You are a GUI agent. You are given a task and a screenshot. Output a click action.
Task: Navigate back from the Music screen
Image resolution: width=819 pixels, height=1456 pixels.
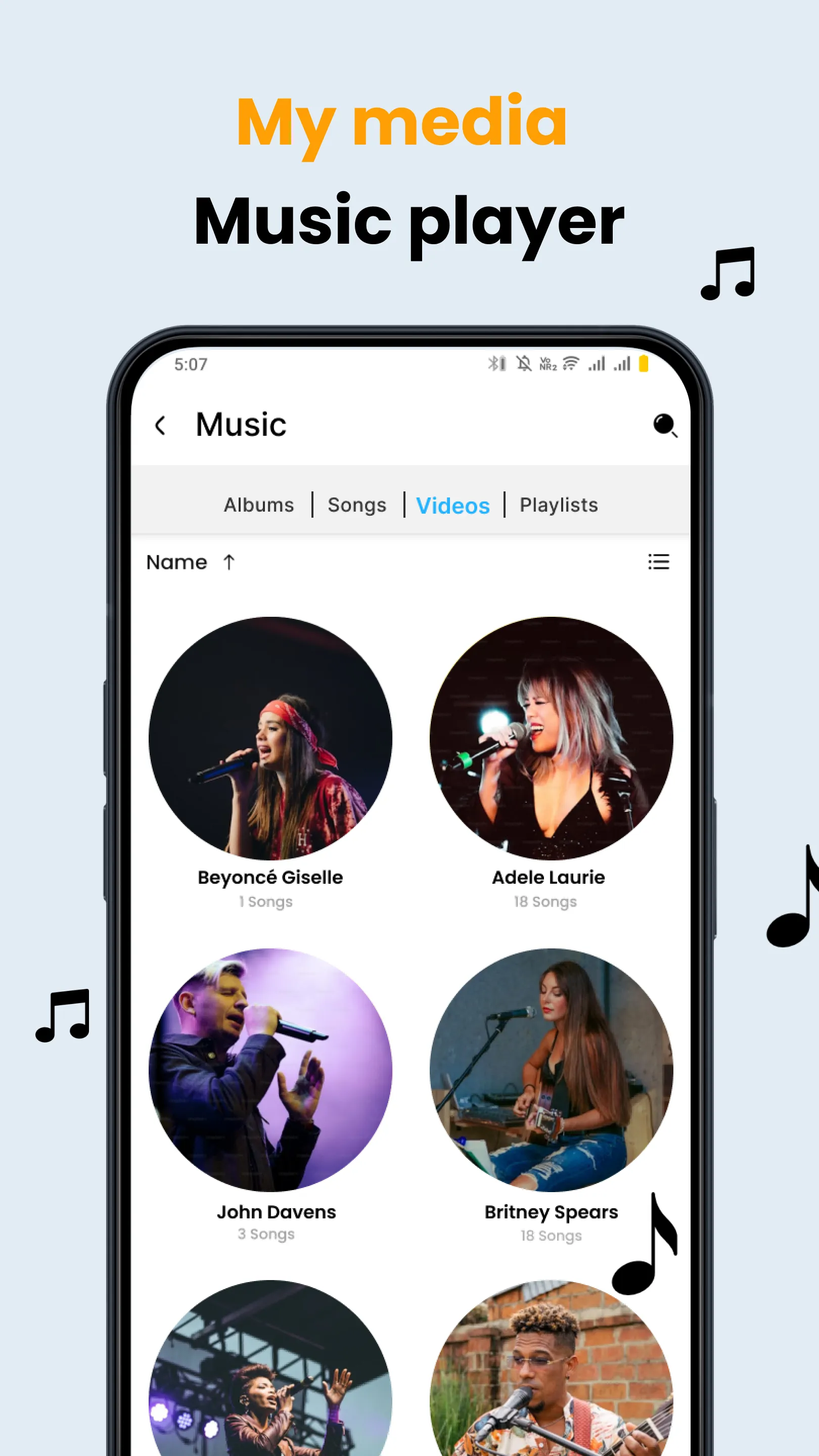161,426
